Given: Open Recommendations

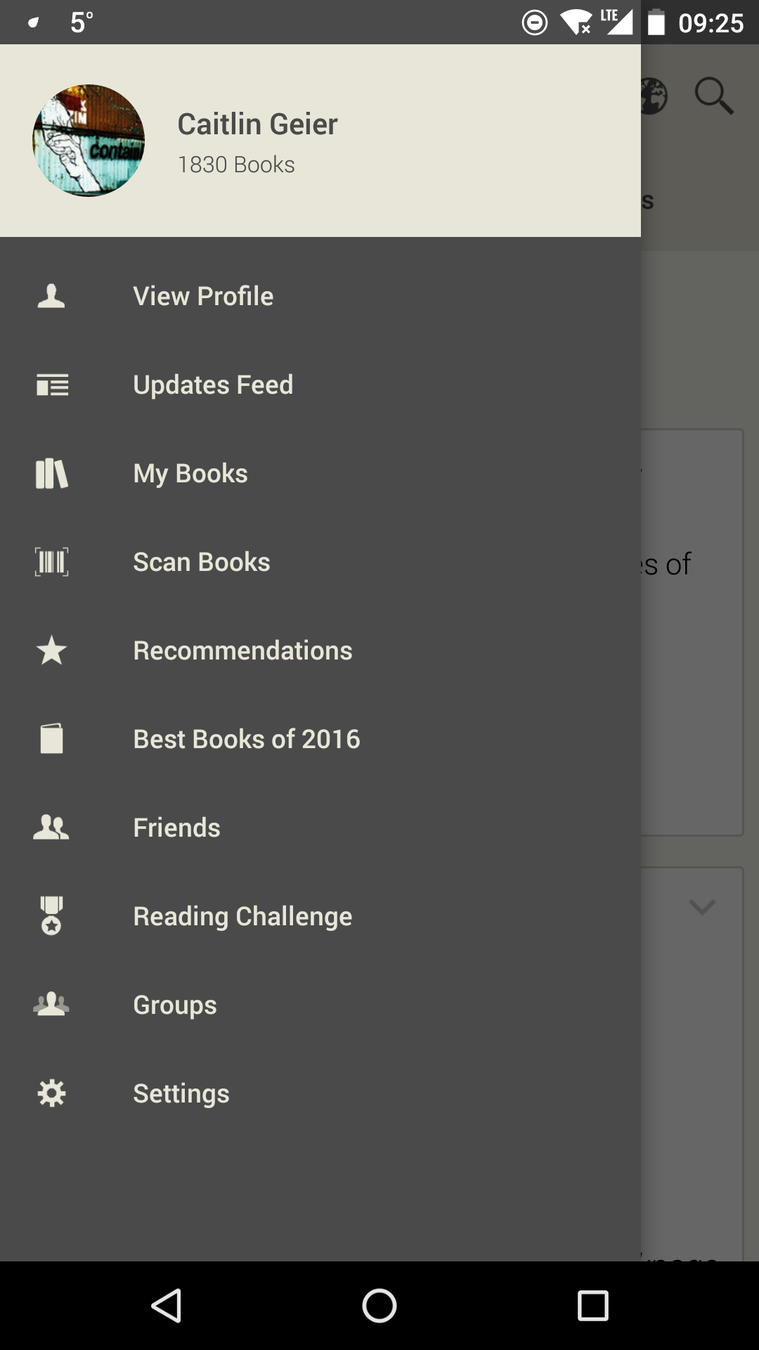Looking at the screenshot, I should [x=242, y=651].
